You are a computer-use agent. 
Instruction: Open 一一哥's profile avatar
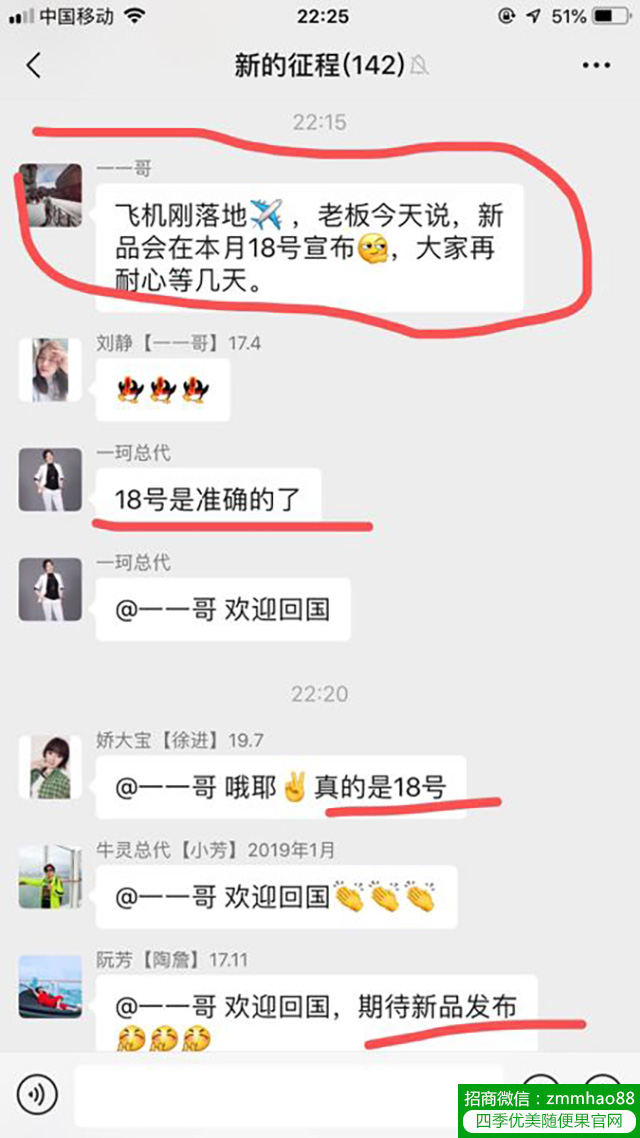[50, 195]
